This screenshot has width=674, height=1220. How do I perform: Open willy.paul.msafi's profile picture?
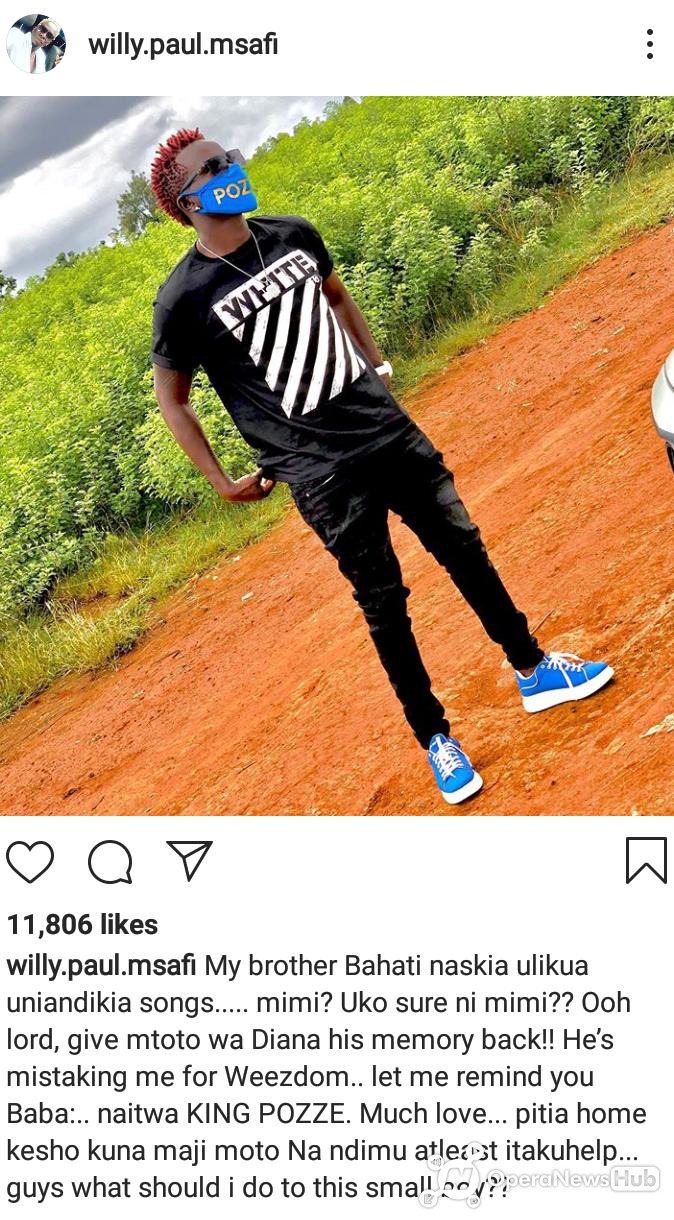tap(35, 44)
